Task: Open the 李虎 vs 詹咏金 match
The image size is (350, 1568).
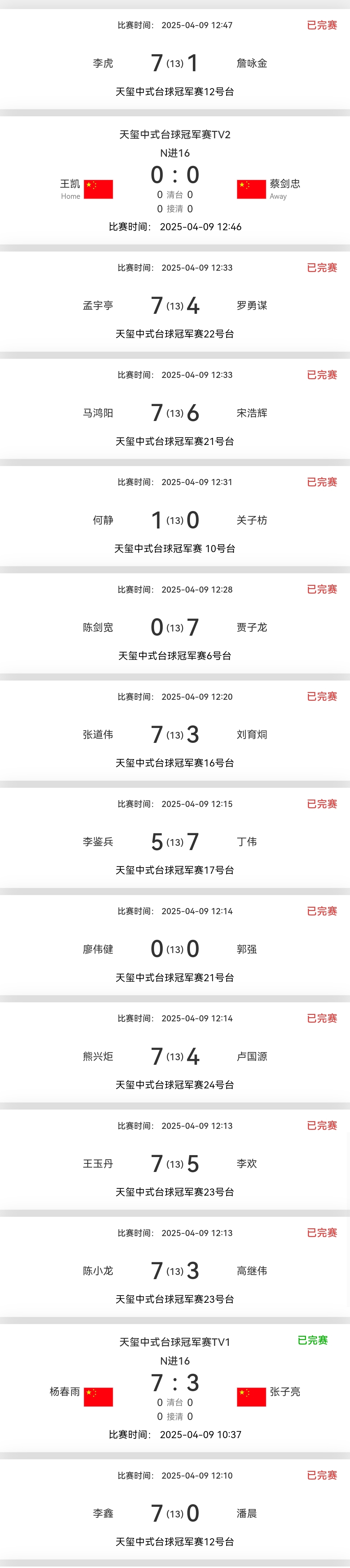Action: (x=175, y=63)
